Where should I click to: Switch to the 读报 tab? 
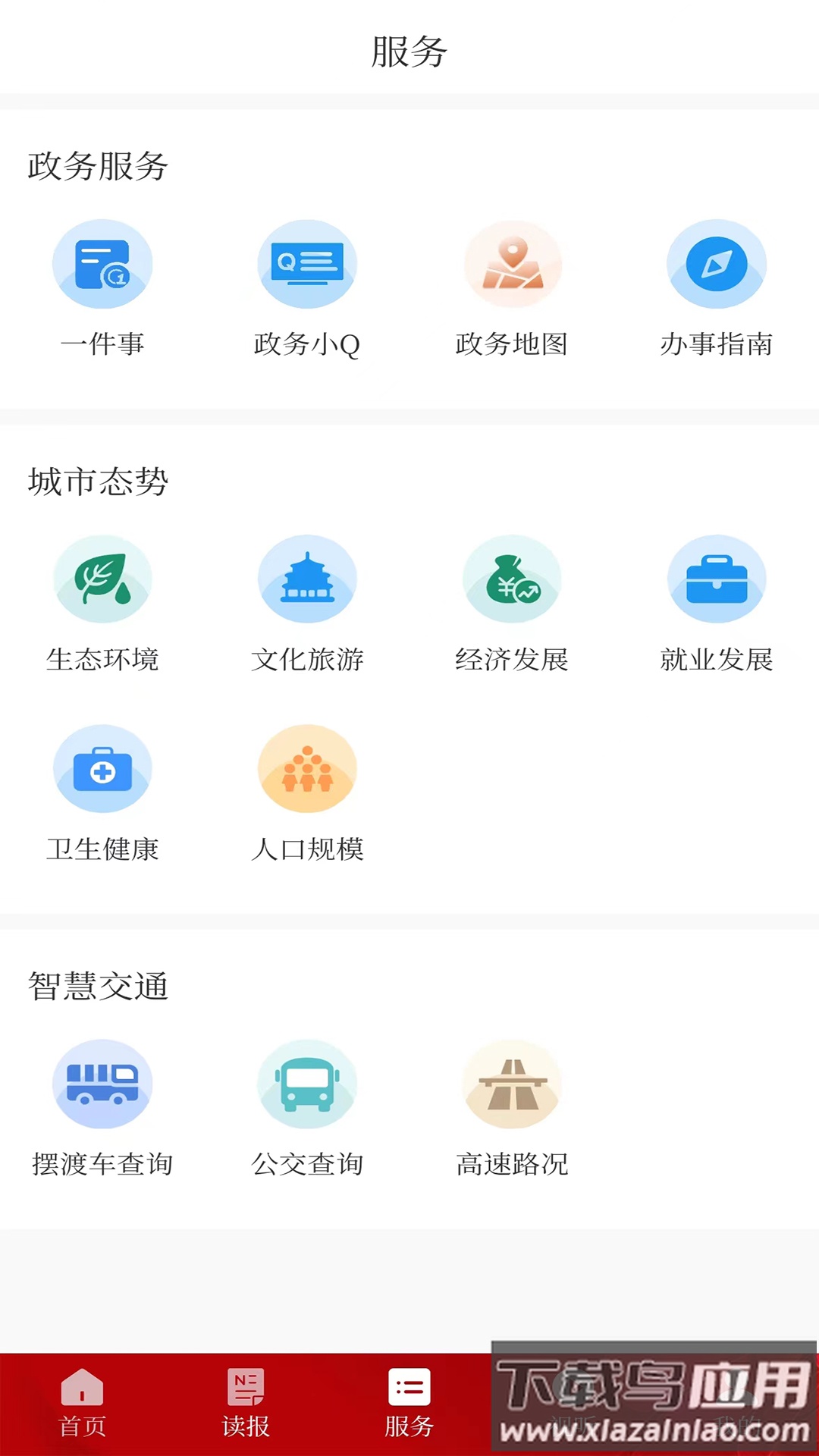(245, 1407)
